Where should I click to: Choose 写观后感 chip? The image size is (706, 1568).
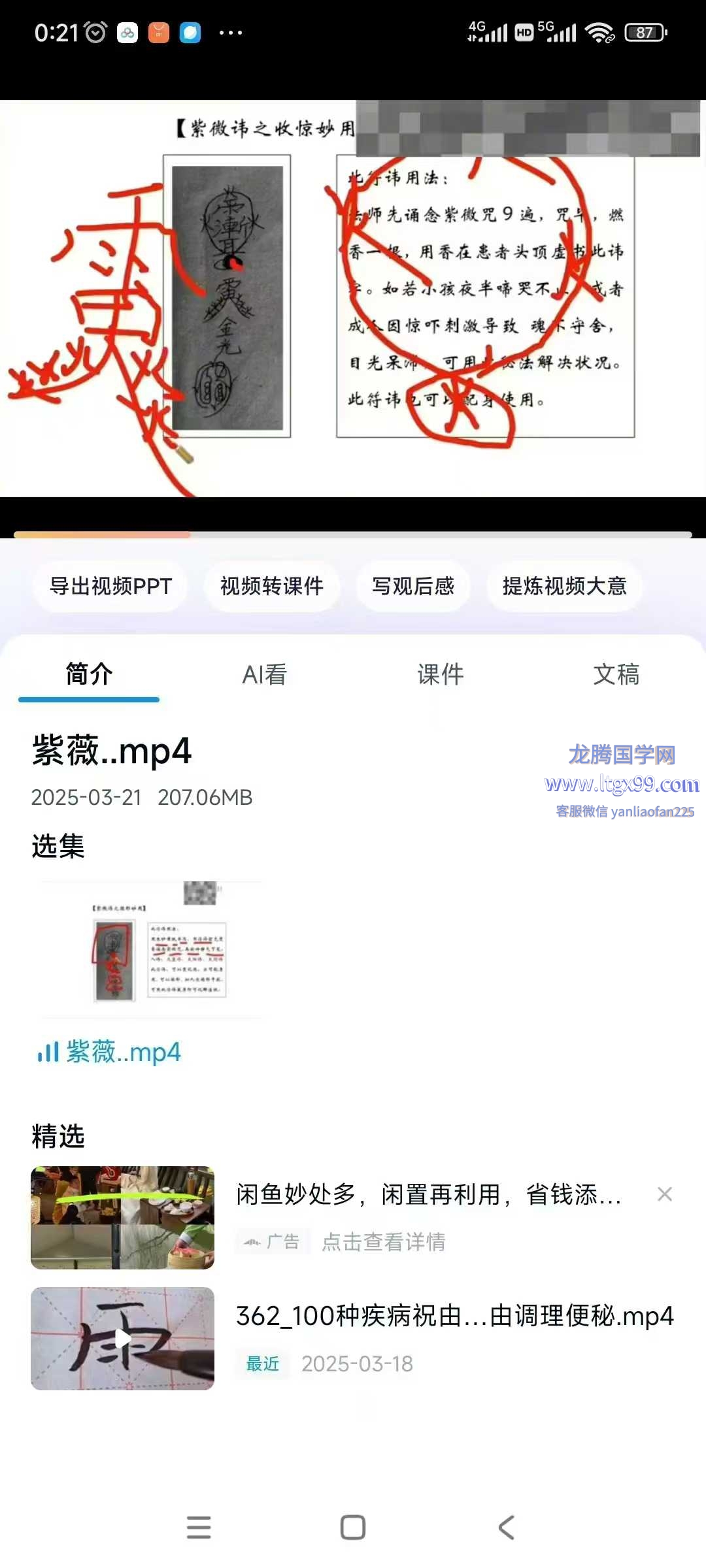(x=412, y=586)
